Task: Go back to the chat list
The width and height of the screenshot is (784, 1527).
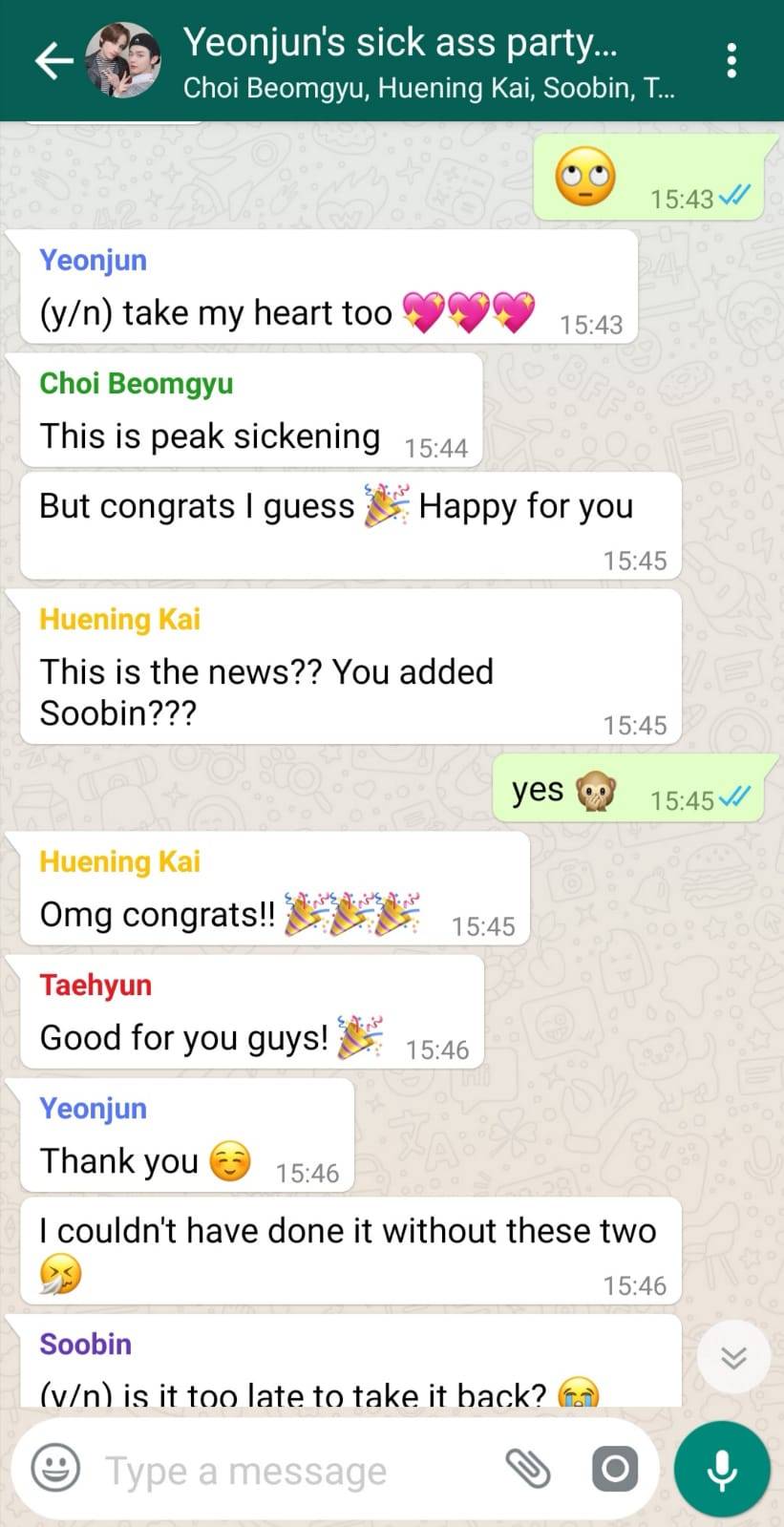Action: point(53,61)
